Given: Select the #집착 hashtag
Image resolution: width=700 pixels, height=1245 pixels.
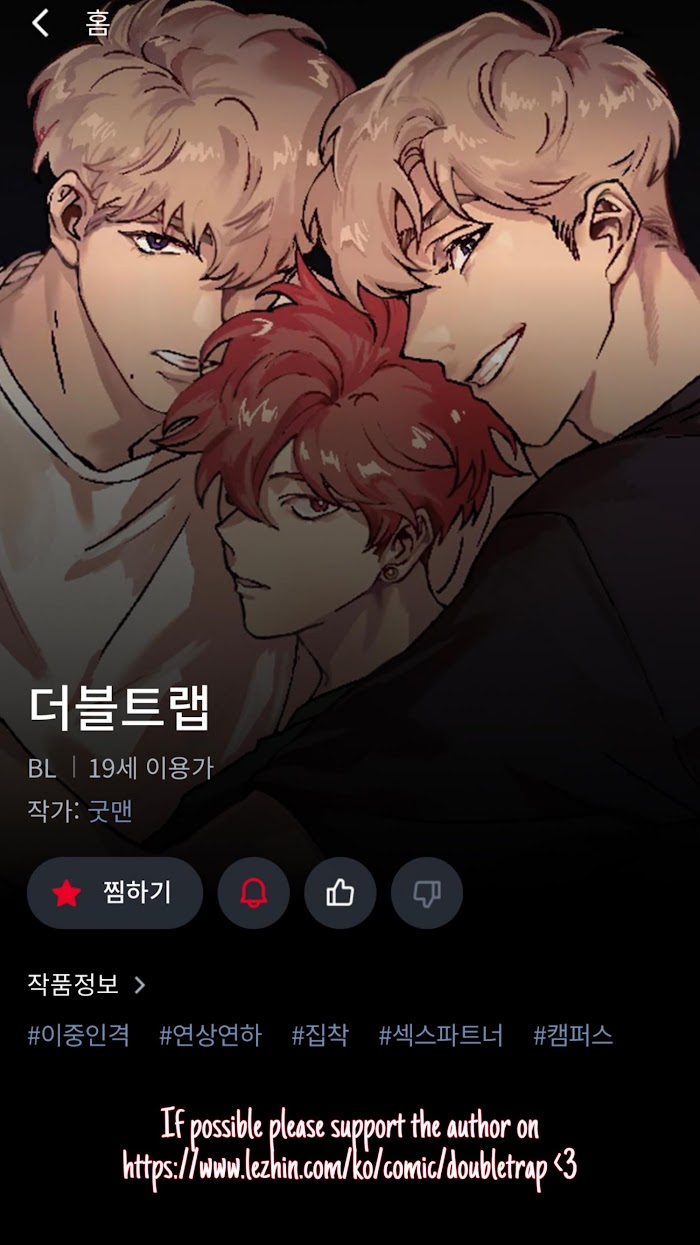Looking at the screenshot, I should point(320,1035).
